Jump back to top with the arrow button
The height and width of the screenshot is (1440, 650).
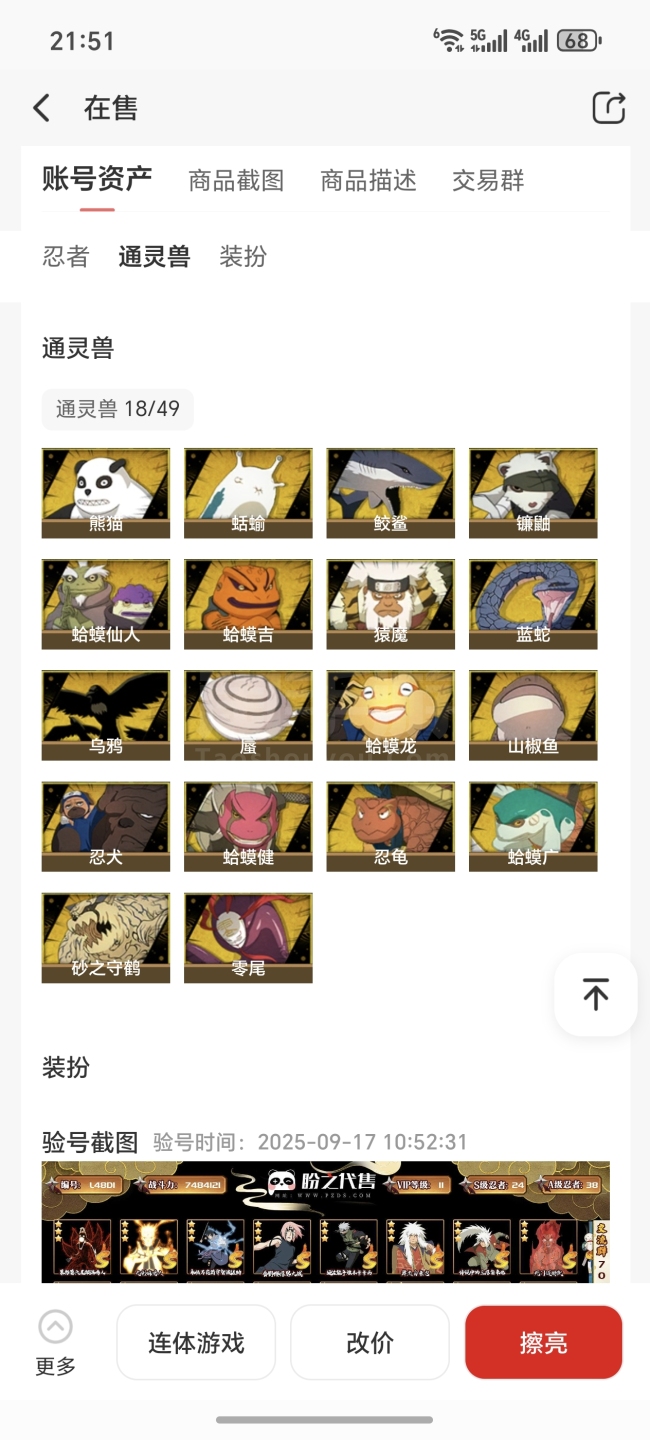[x=596, y=995]
